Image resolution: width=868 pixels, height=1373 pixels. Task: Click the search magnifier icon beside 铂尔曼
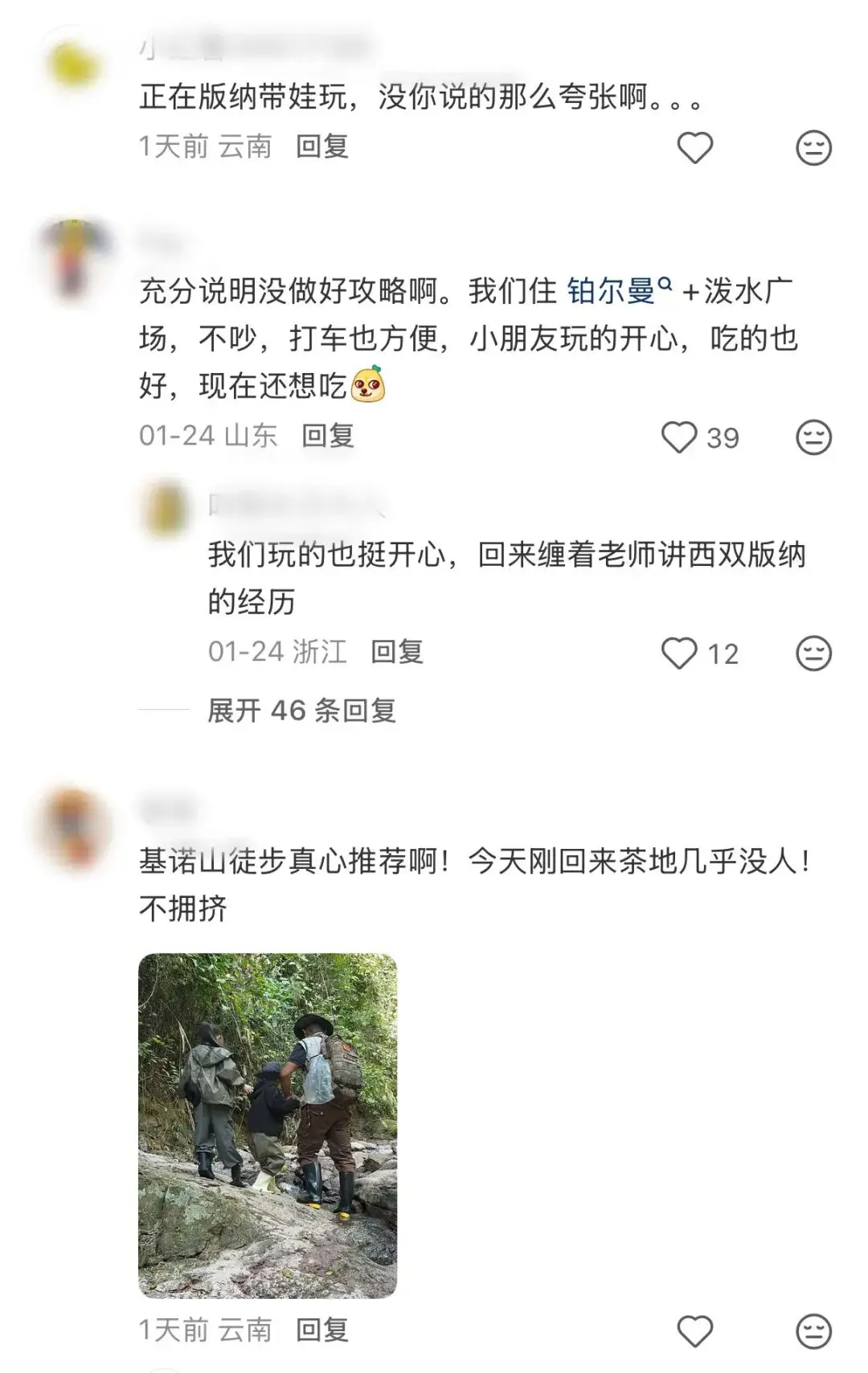coord(664,288)
